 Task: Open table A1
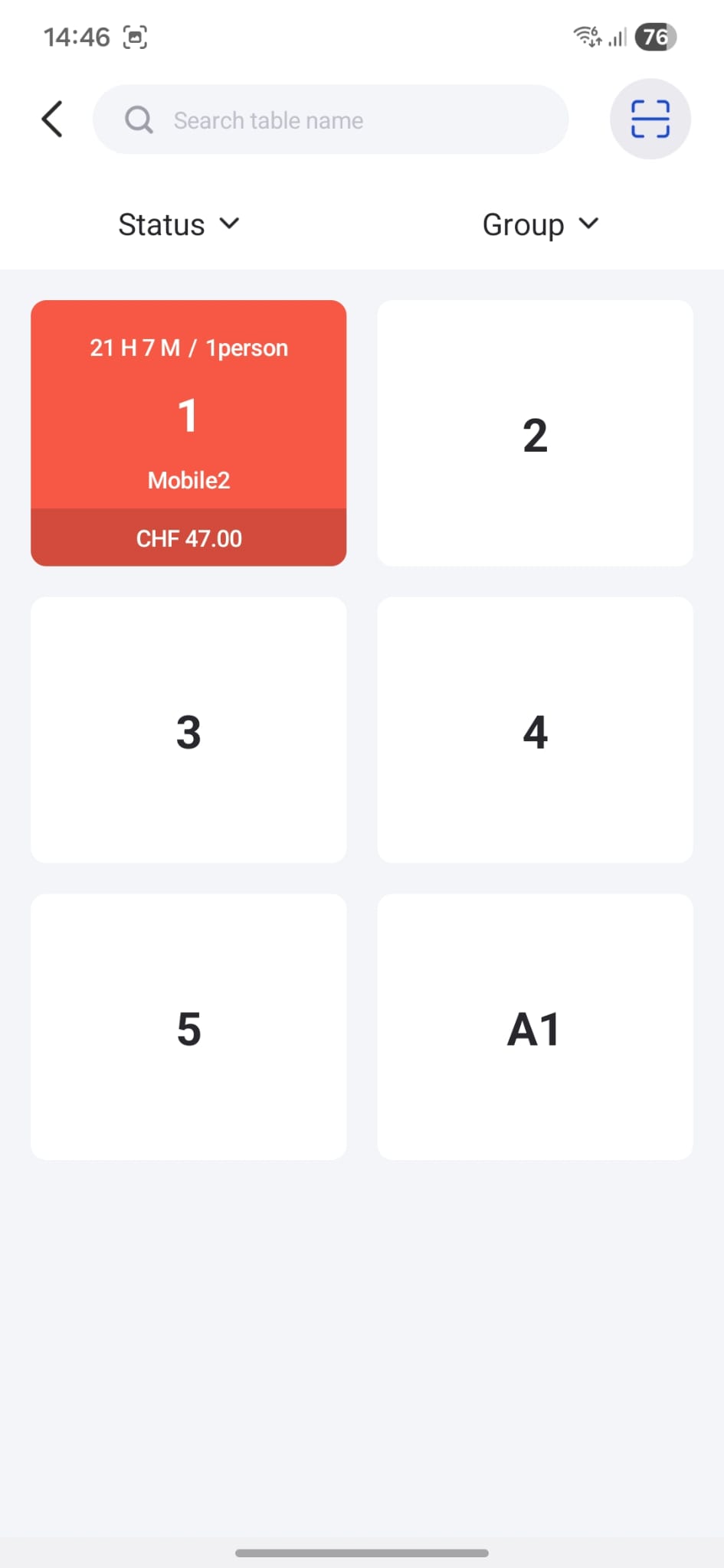point(535,1027)
